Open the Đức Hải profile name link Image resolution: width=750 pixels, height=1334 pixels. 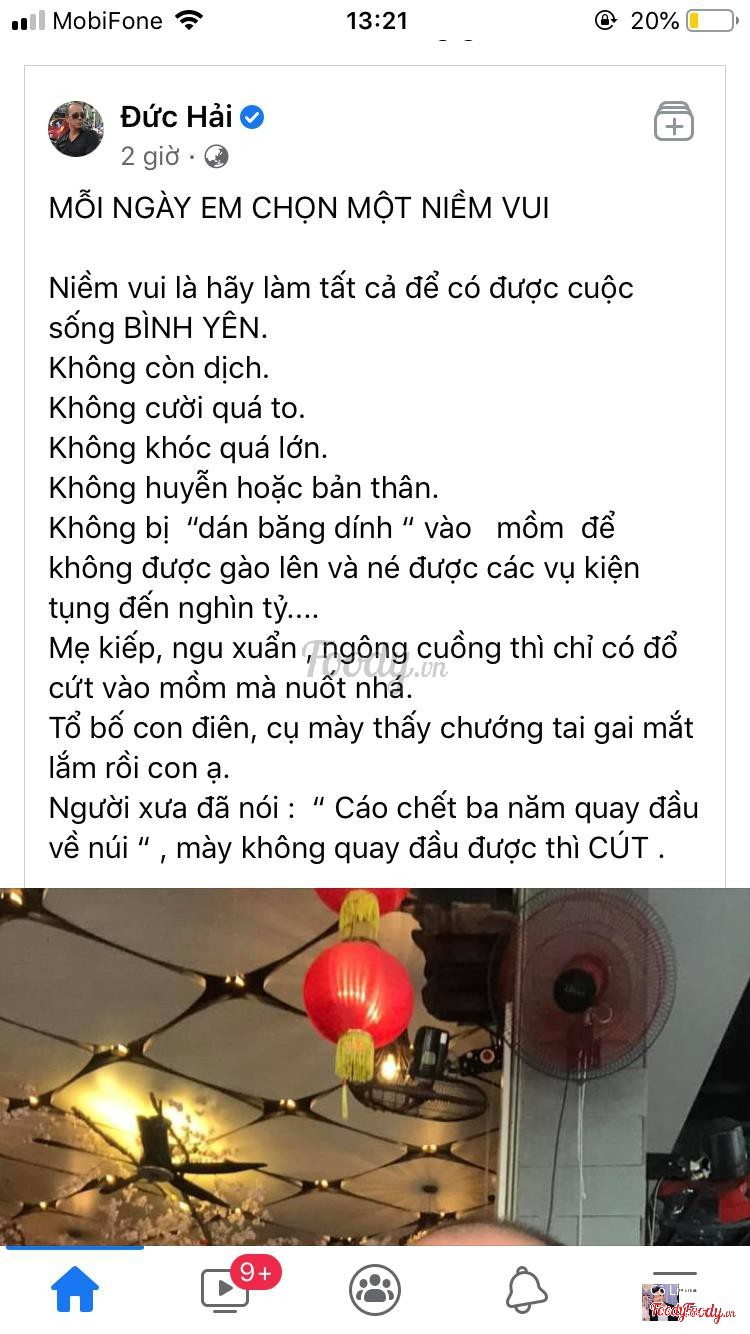pyautogui.click(x=176, y=117)
